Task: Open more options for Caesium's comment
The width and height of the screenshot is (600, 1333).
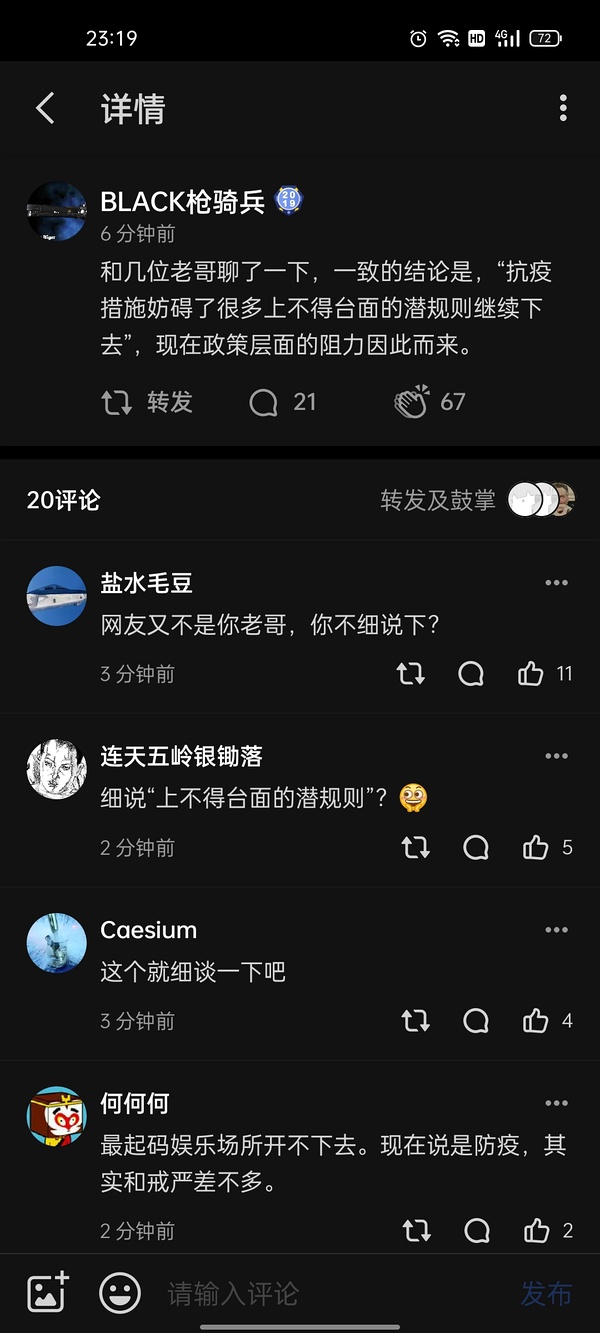Action: coord(556,930)
